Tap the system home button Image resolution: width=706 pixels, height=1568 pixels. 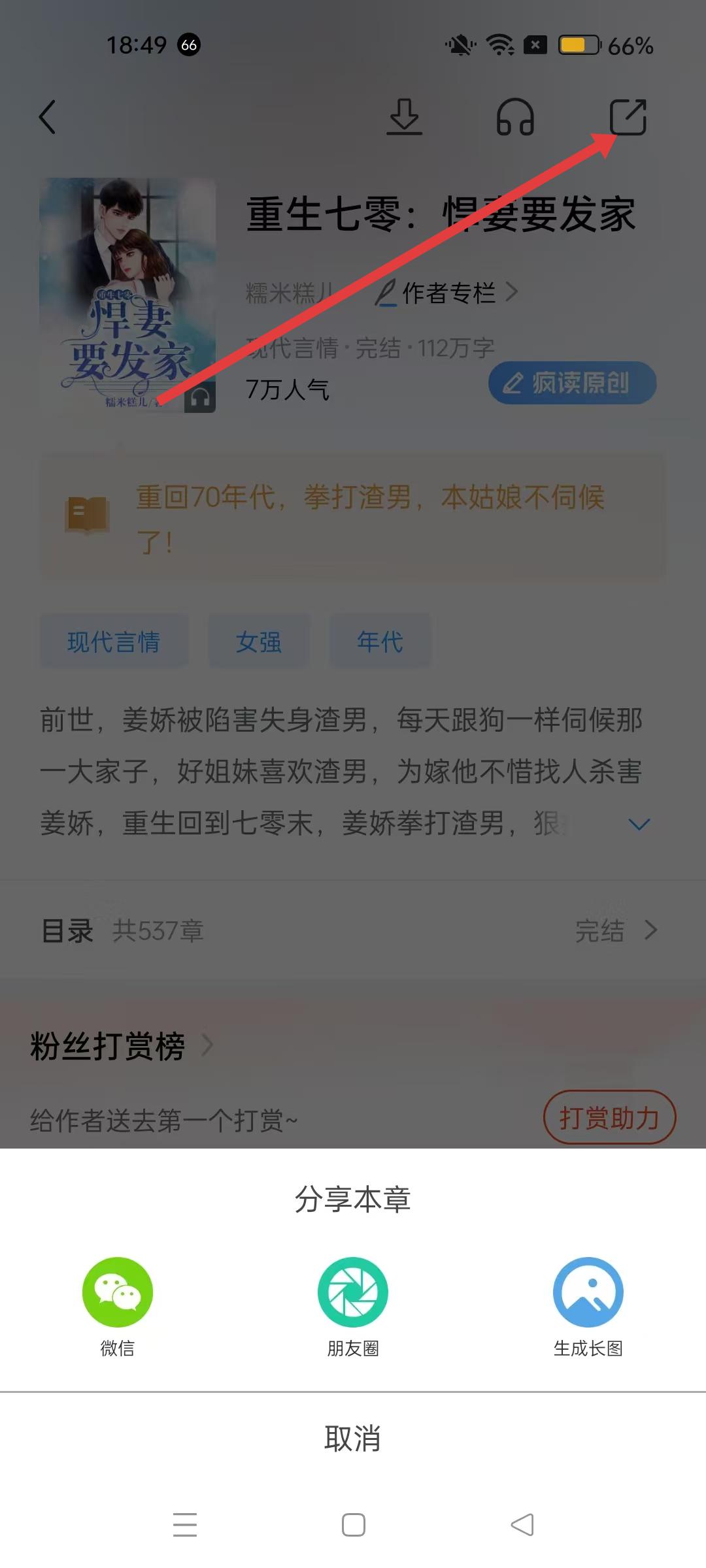[x=353, y=1525]
